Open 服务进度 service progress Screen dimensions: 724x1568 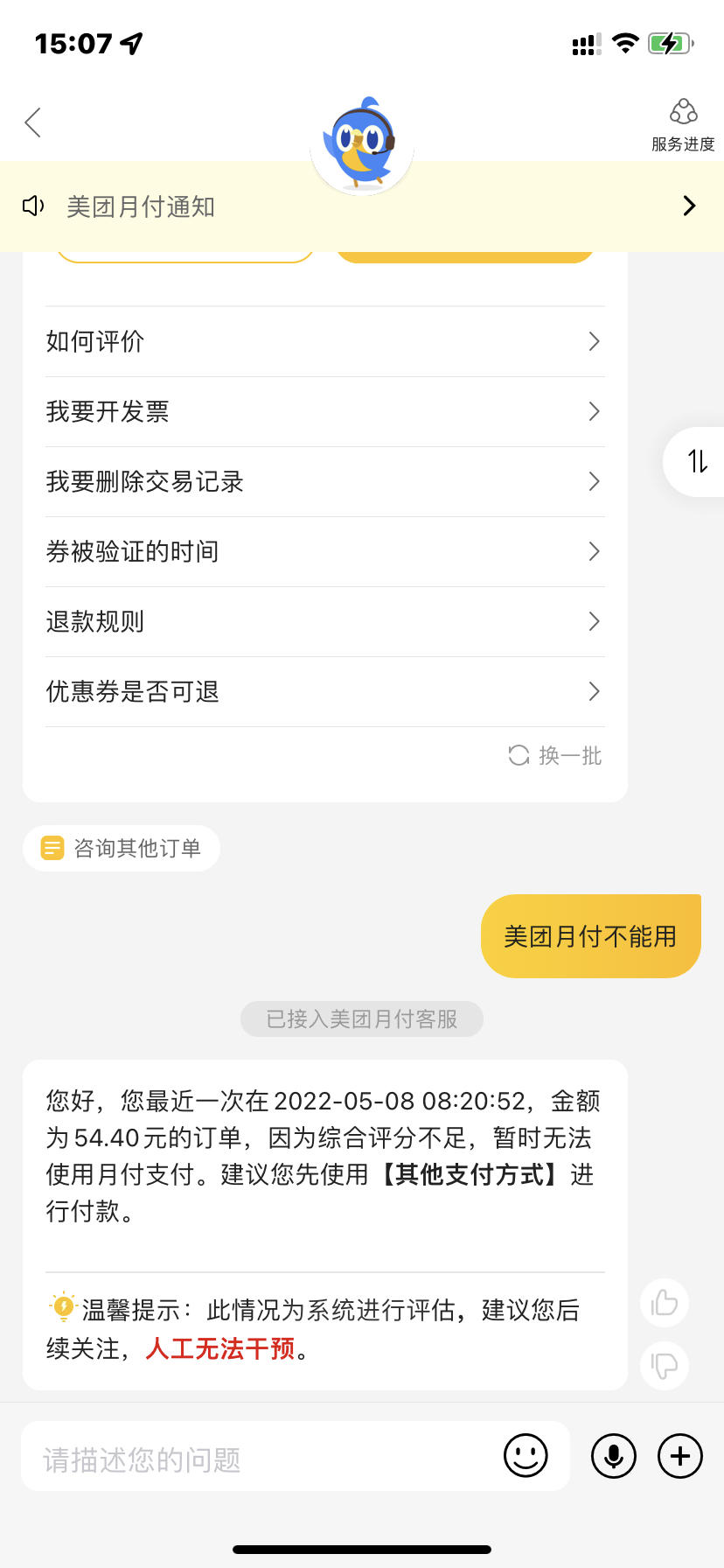click(683, 125)
